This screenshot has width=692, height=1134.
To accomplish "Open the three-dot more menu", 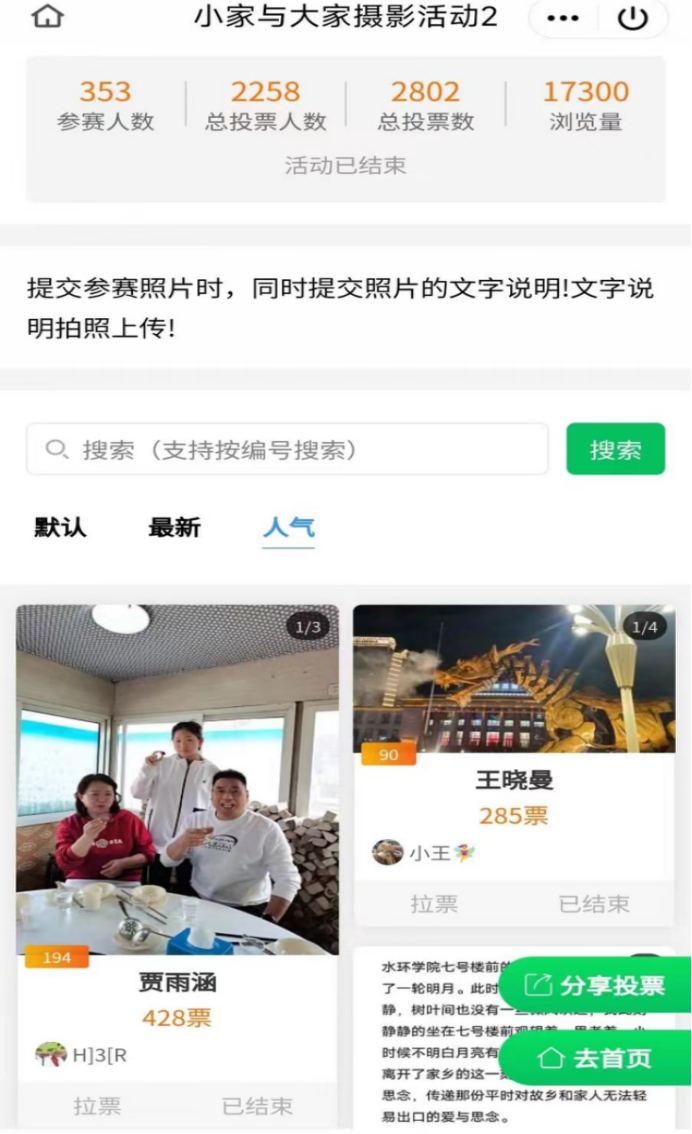I will 563,18.
